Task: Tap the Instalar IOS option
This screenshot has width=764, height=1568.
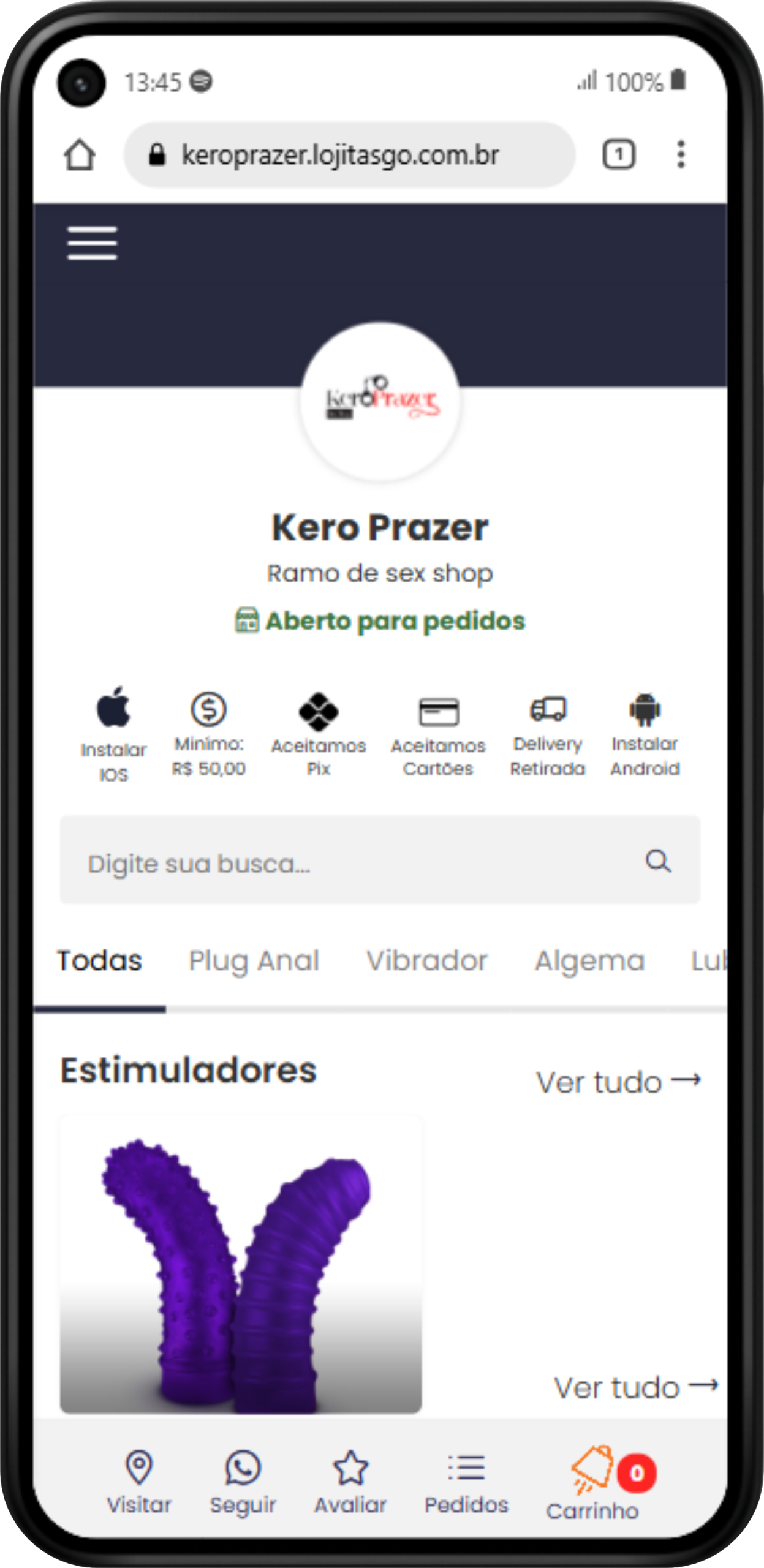Action: [x=113, y=734]
